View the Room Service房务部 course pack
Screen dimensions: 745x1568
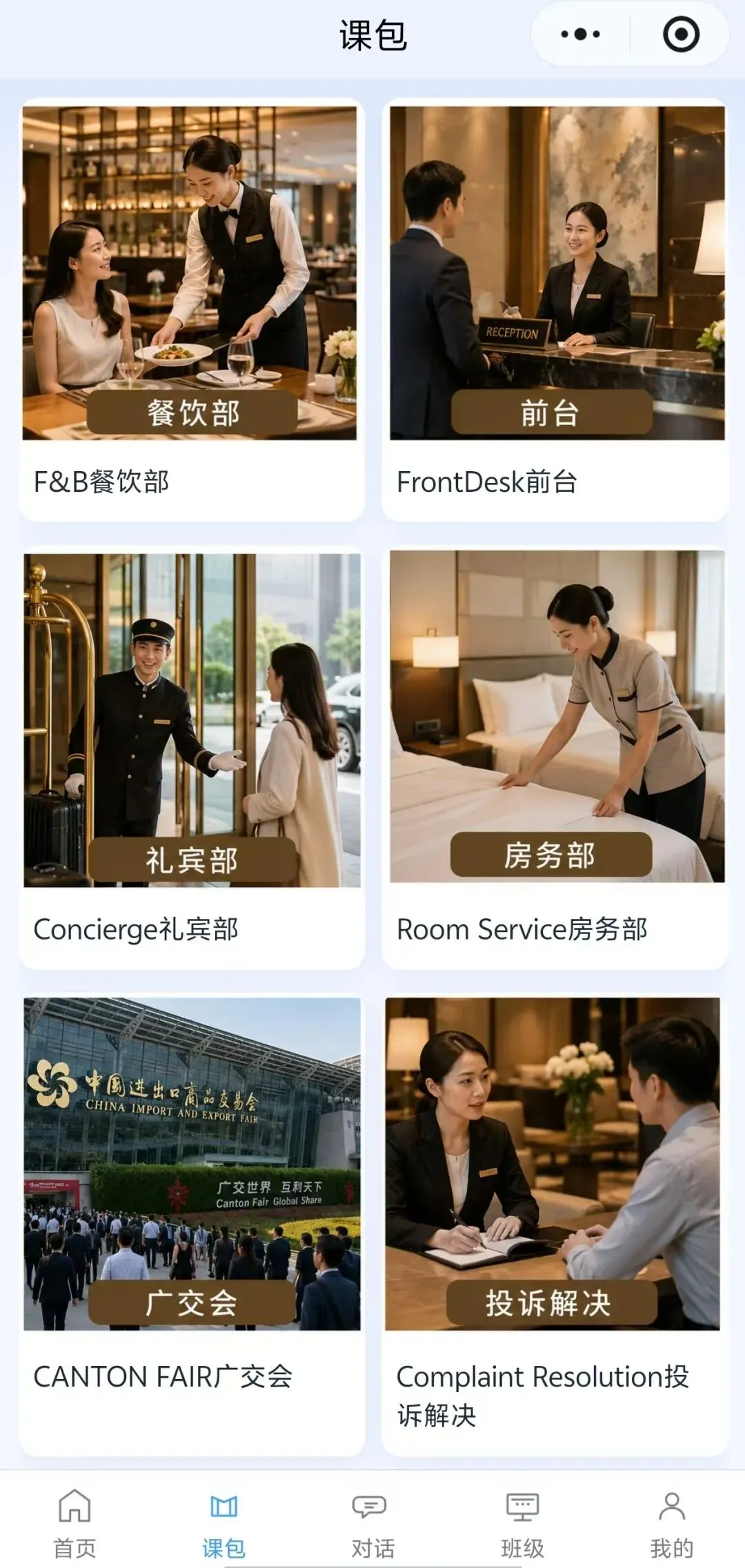[x=555, y=757]
